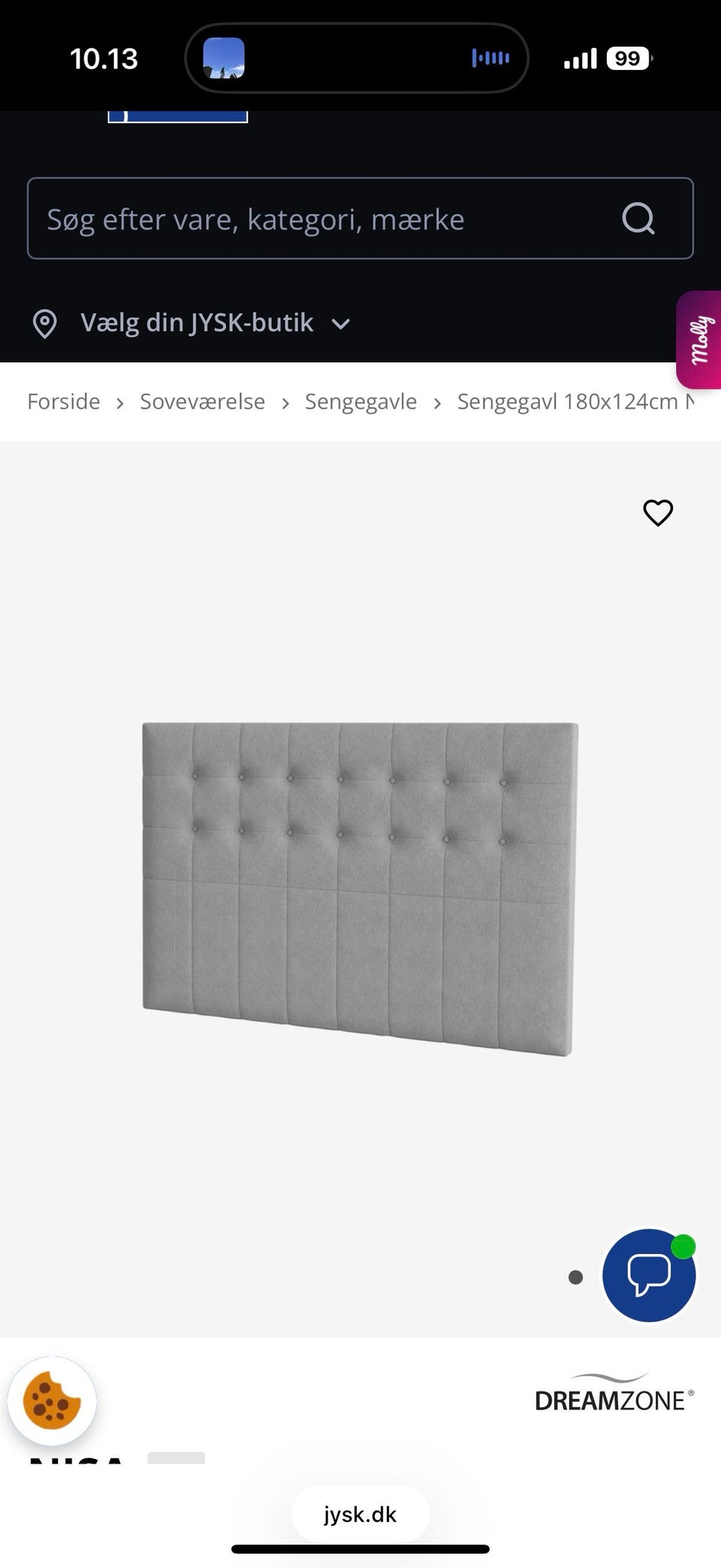Viewport: 721px width, 1568px height.
Task: Open the Sengegavle breadcrumb category
Action: coord(360,402)
